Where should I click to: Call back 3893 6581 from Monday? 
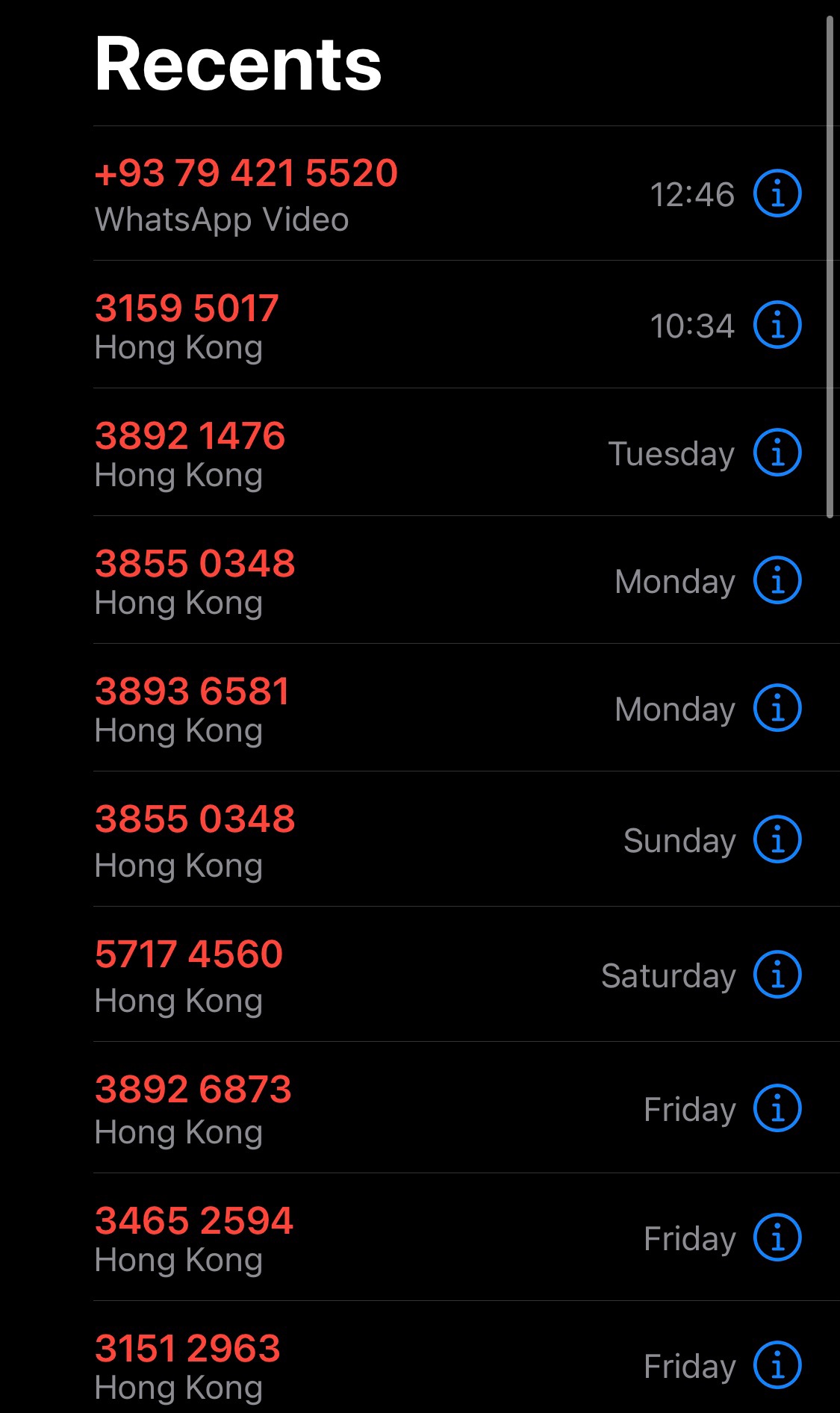[420, 708]
